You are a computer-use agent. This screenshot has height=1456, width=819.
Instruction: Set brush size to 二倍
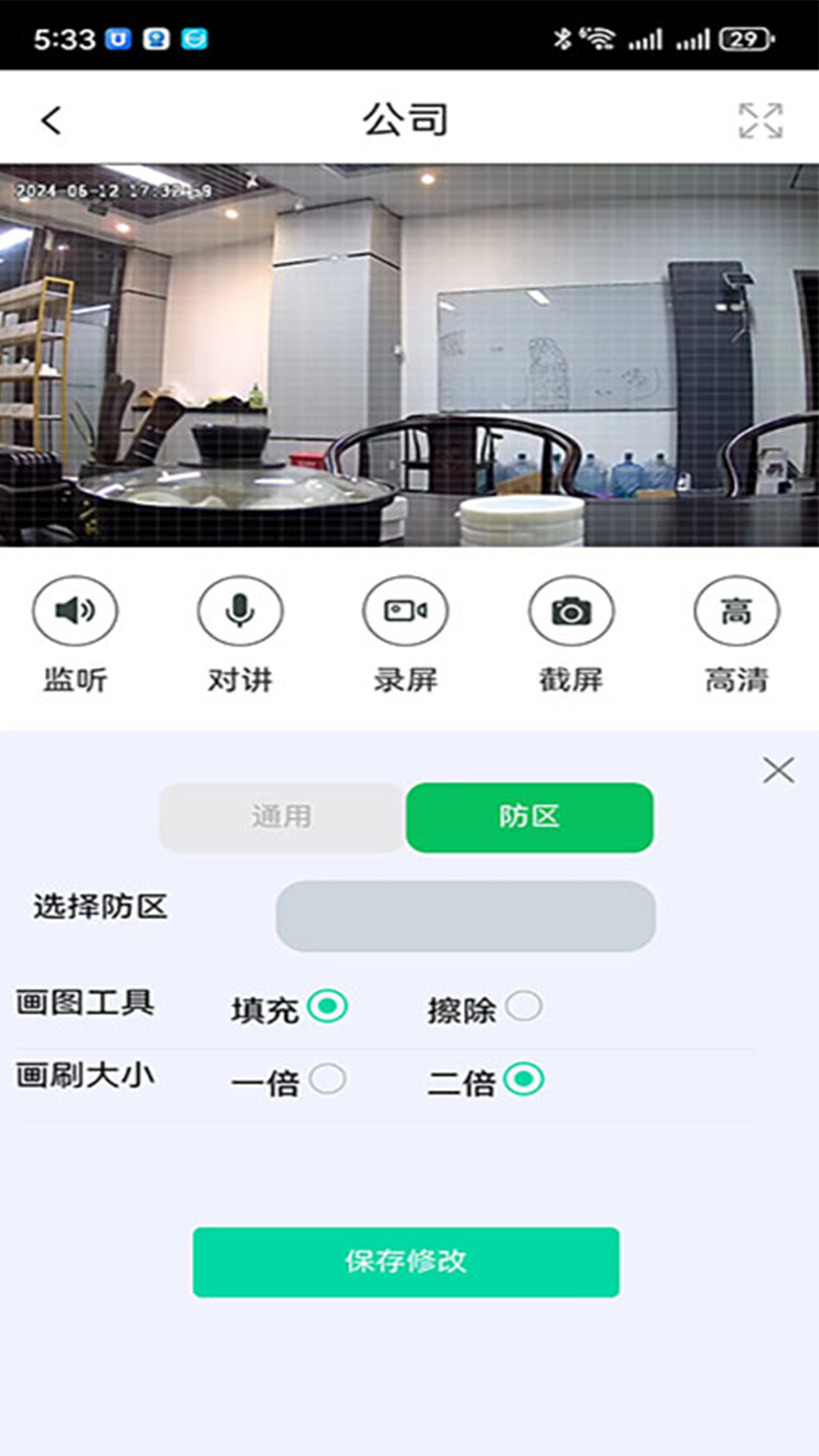click(x=524, y=1078)
